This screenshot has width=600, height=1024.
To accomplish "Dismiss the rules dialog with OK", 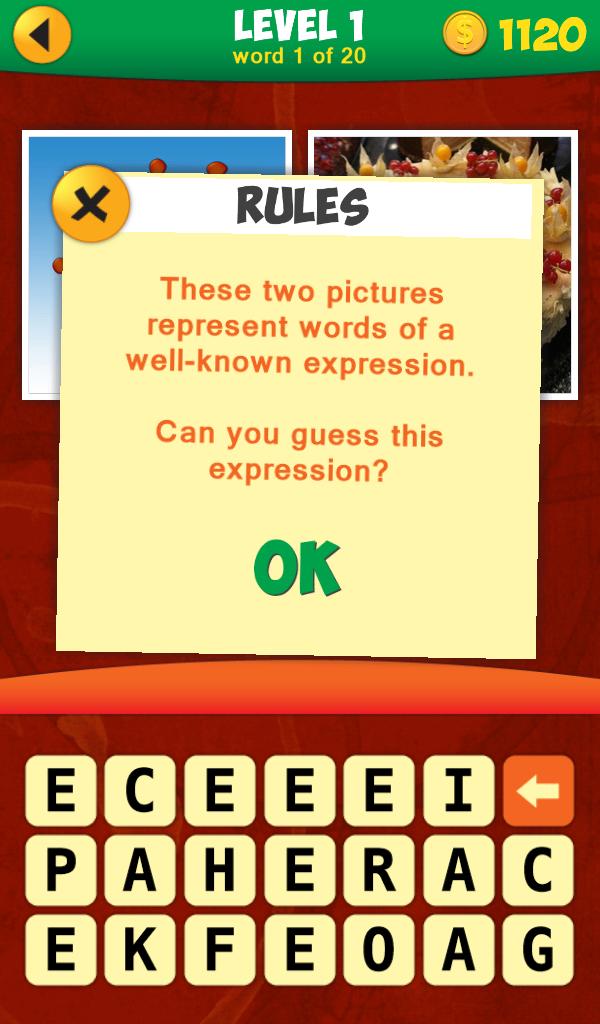I will 297,568.
